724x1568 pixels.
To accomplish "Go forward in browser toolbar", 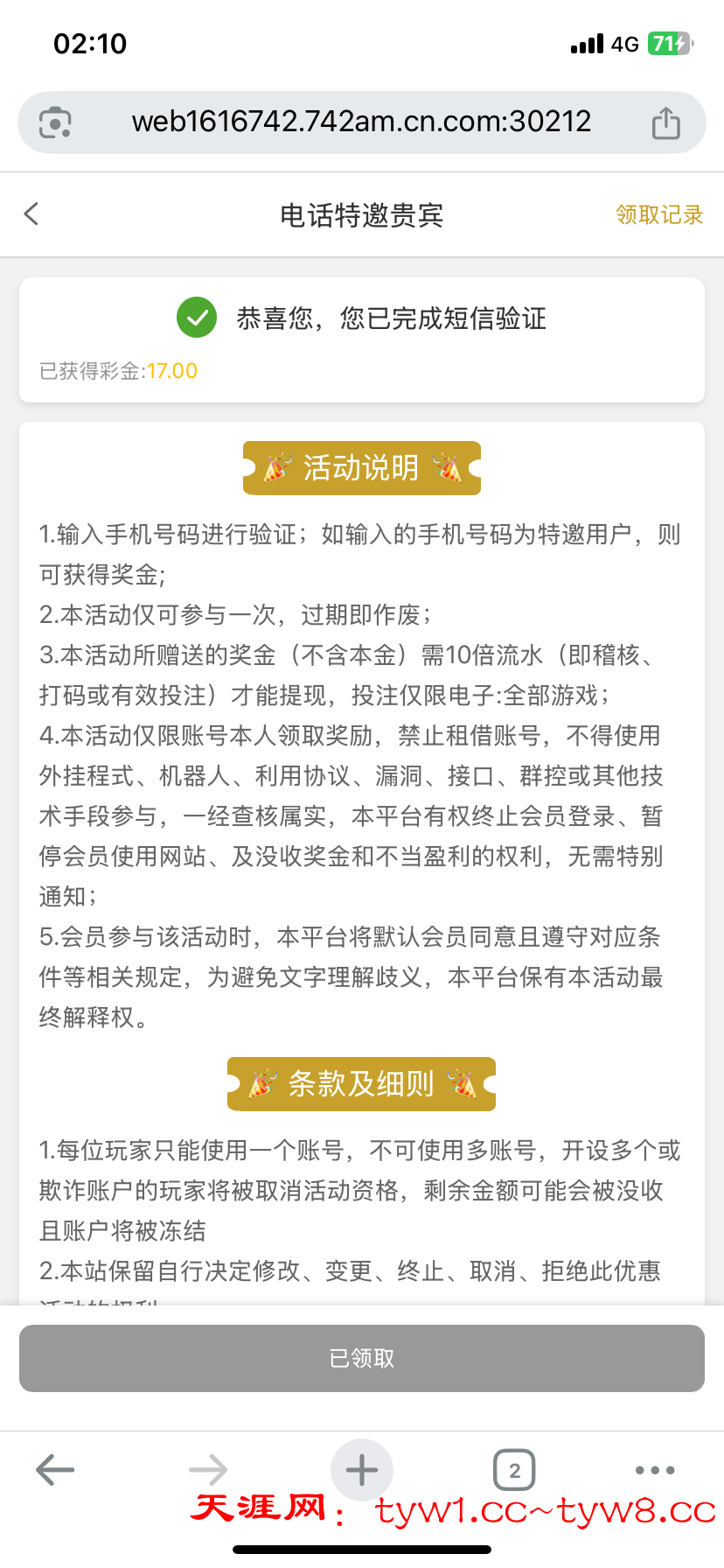I will (208, 1470).
